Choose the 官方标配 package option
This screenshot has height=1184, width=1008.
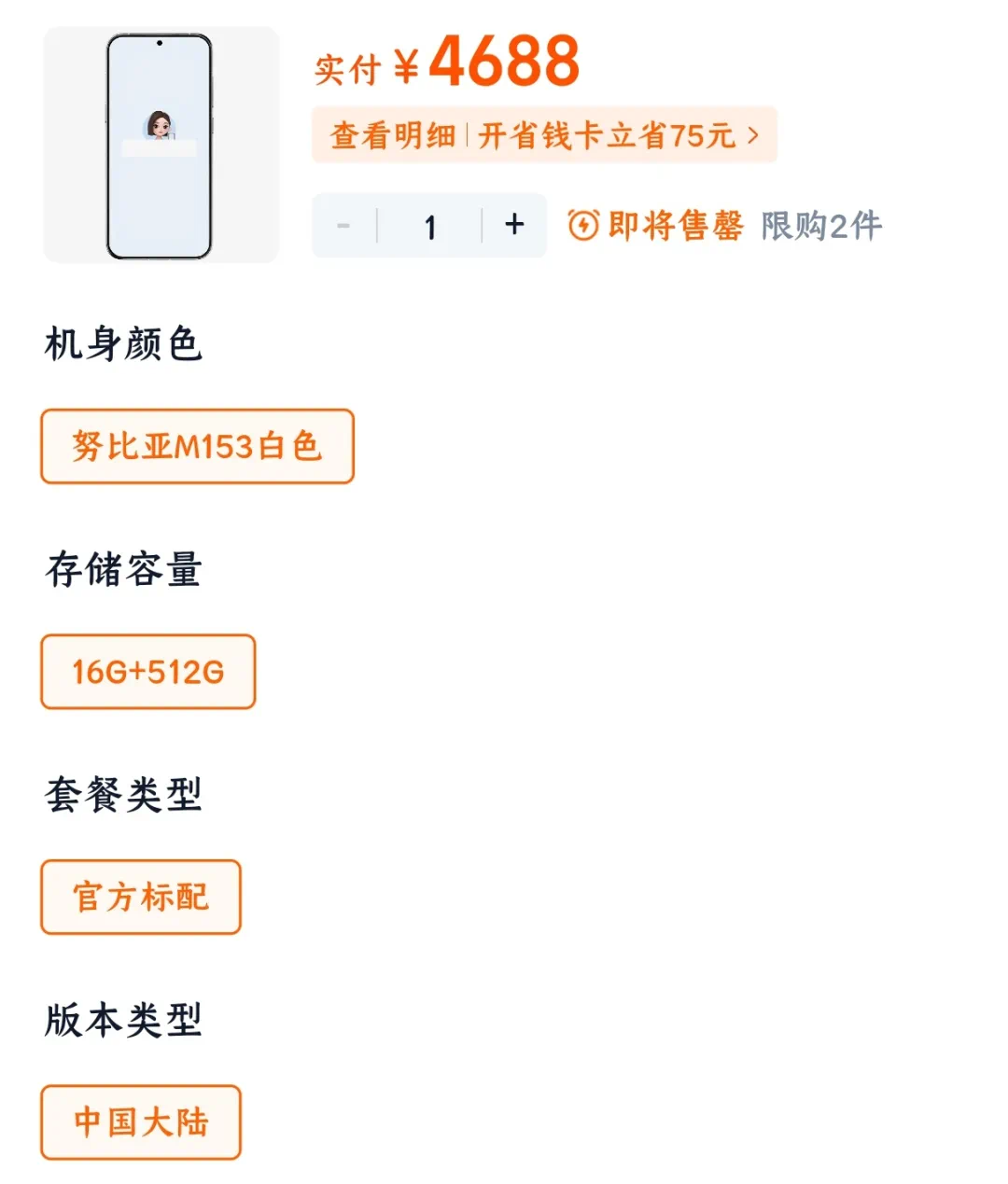[x=140, y=897]
